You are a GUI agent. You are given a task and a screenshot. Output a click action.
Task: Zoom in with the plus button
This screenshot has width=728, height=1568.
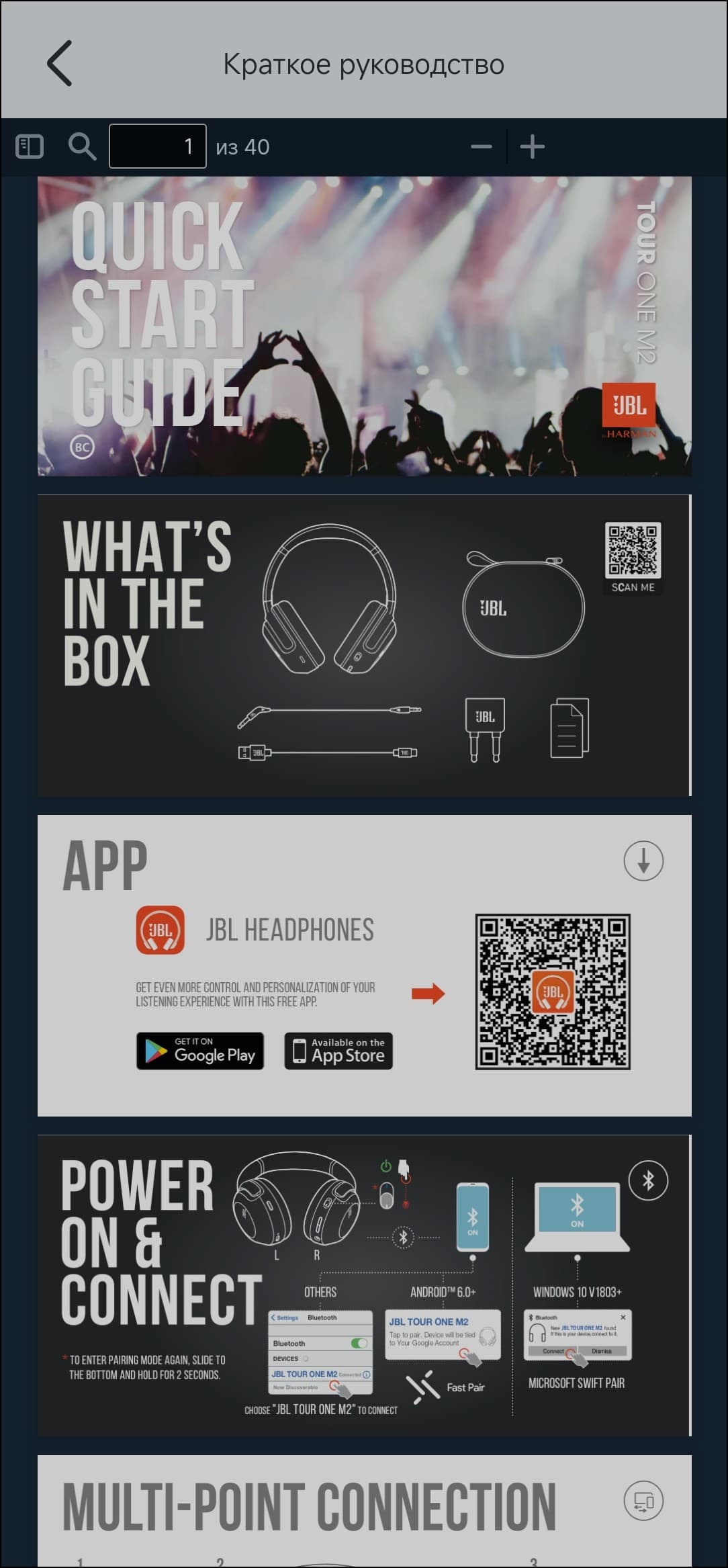pyautogui.click(x=533, y=146)
